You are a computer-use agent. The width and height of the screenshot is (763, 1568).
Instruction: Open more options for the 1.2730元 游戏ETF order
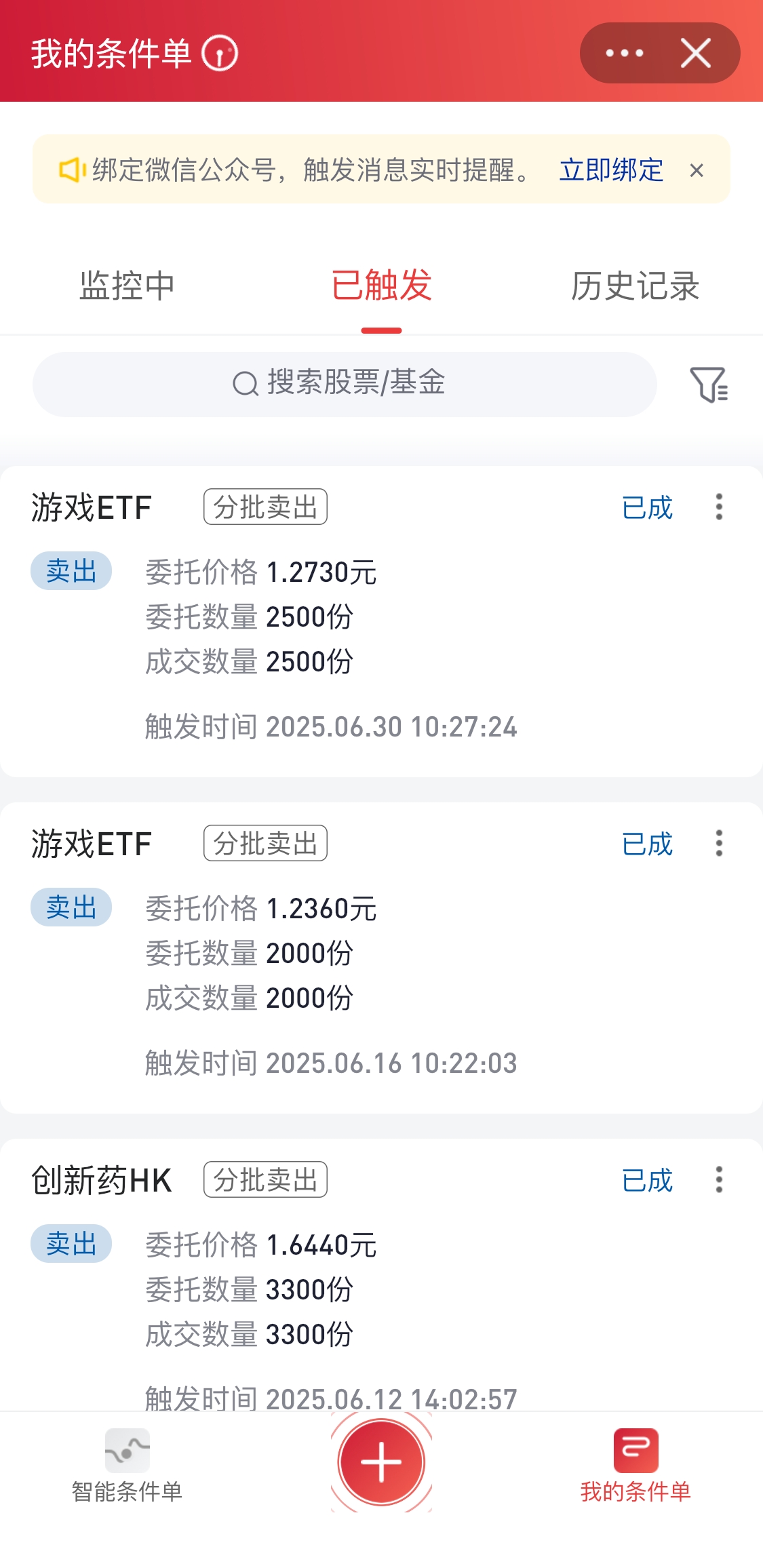pyautogui.click(x=719, y=507)
